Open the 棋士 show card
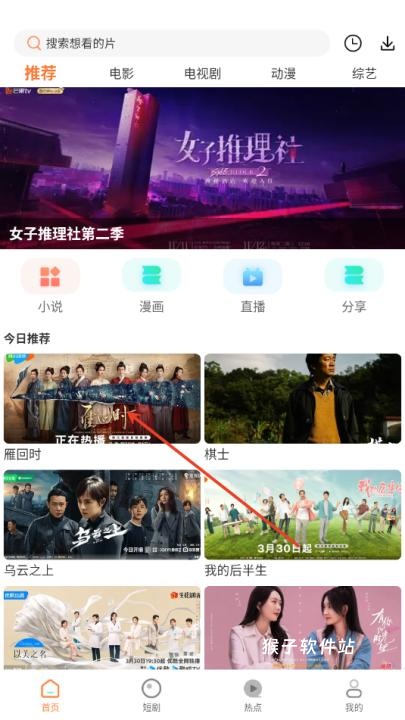The height and width of the screenshot is (720, 405). point(303,407)
